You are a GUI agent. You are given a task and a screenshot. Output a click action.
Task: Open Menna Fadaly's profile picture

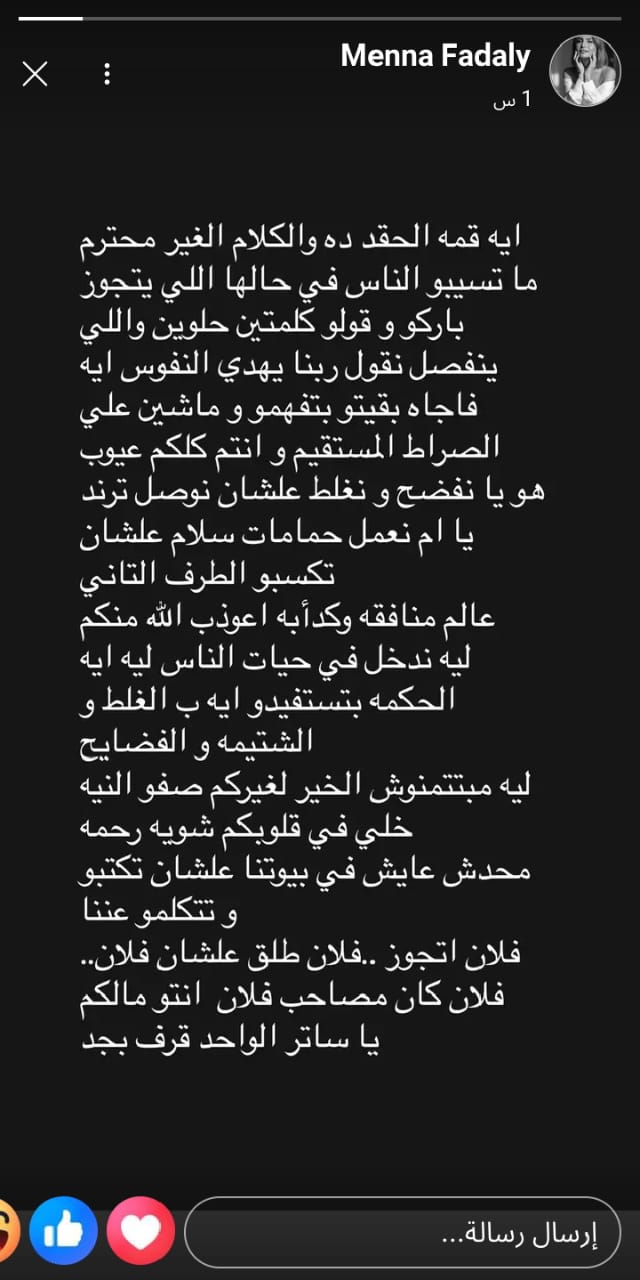click(585, 71)
